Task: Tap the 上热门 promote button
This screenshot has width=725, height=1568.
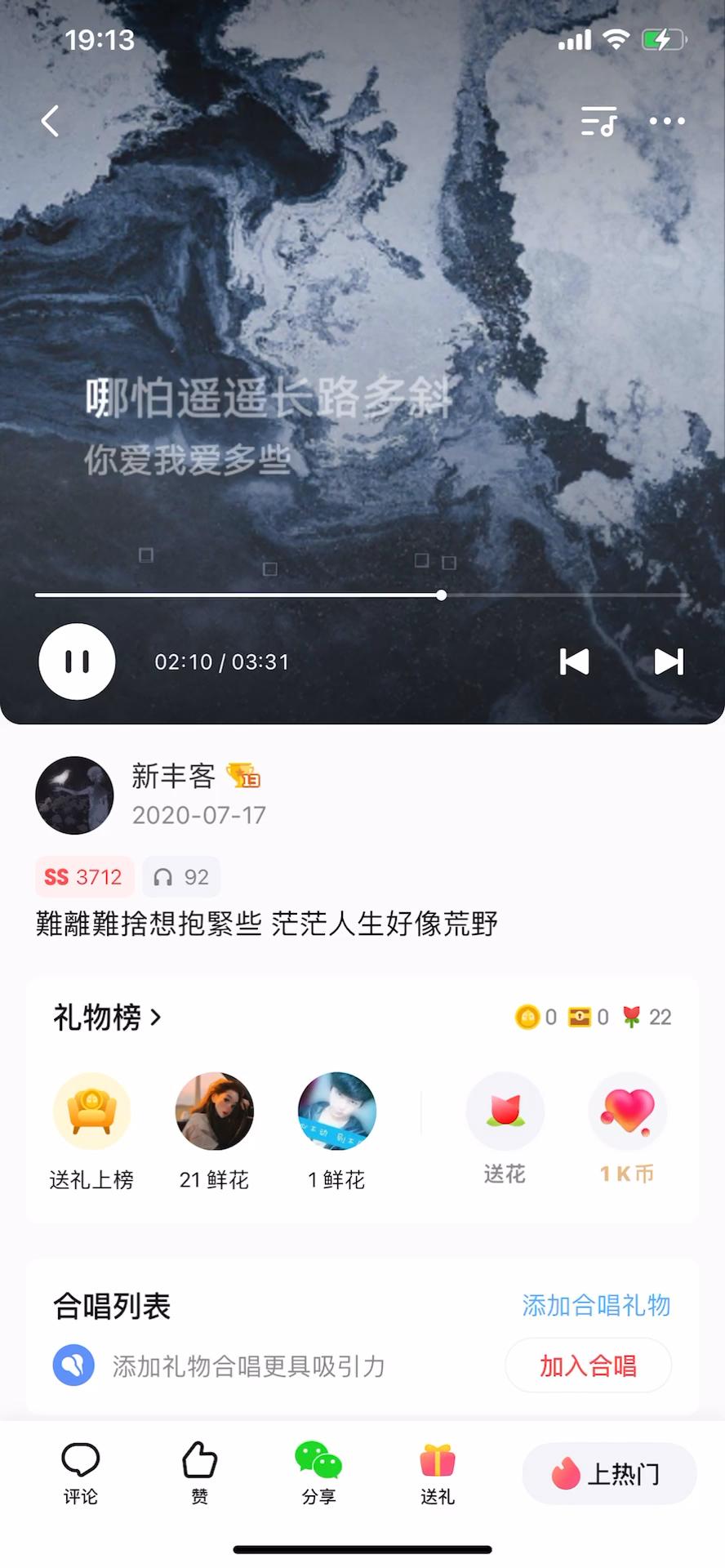Action: coord(609,1472)
